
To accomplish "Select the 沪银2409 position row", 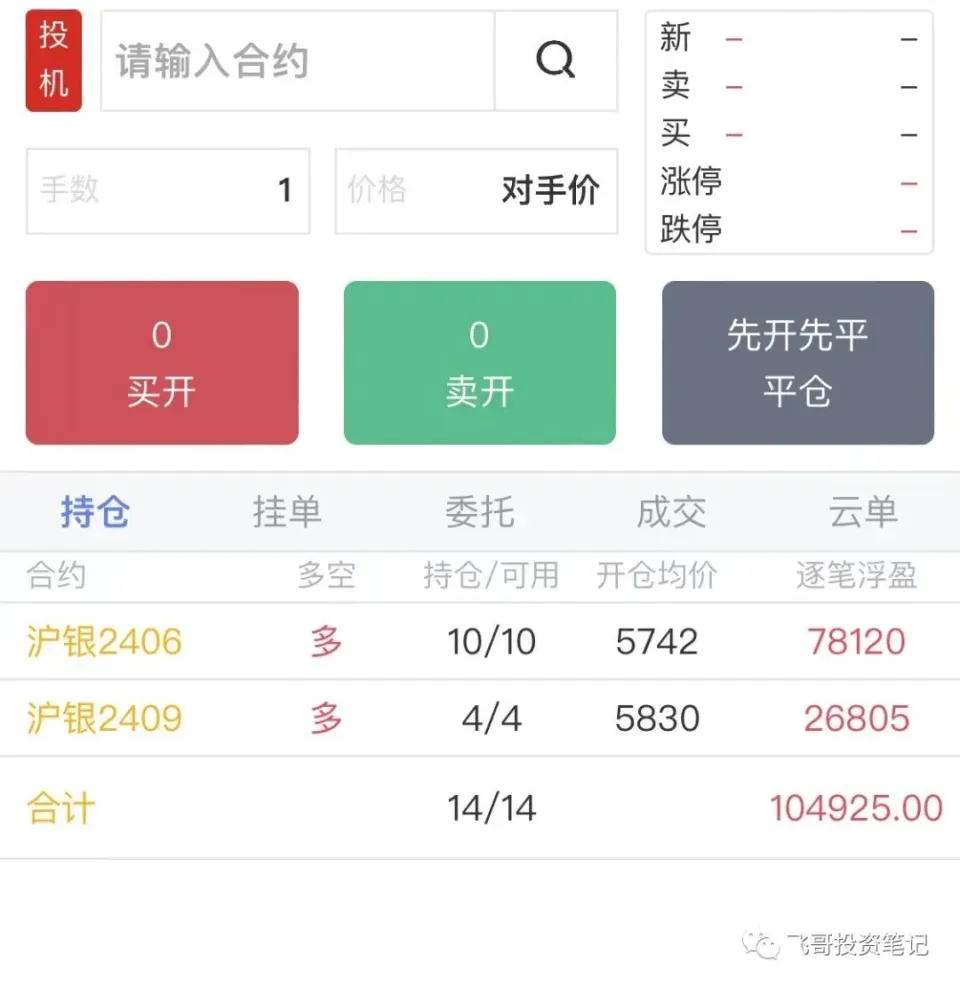I will coord(480,718).
